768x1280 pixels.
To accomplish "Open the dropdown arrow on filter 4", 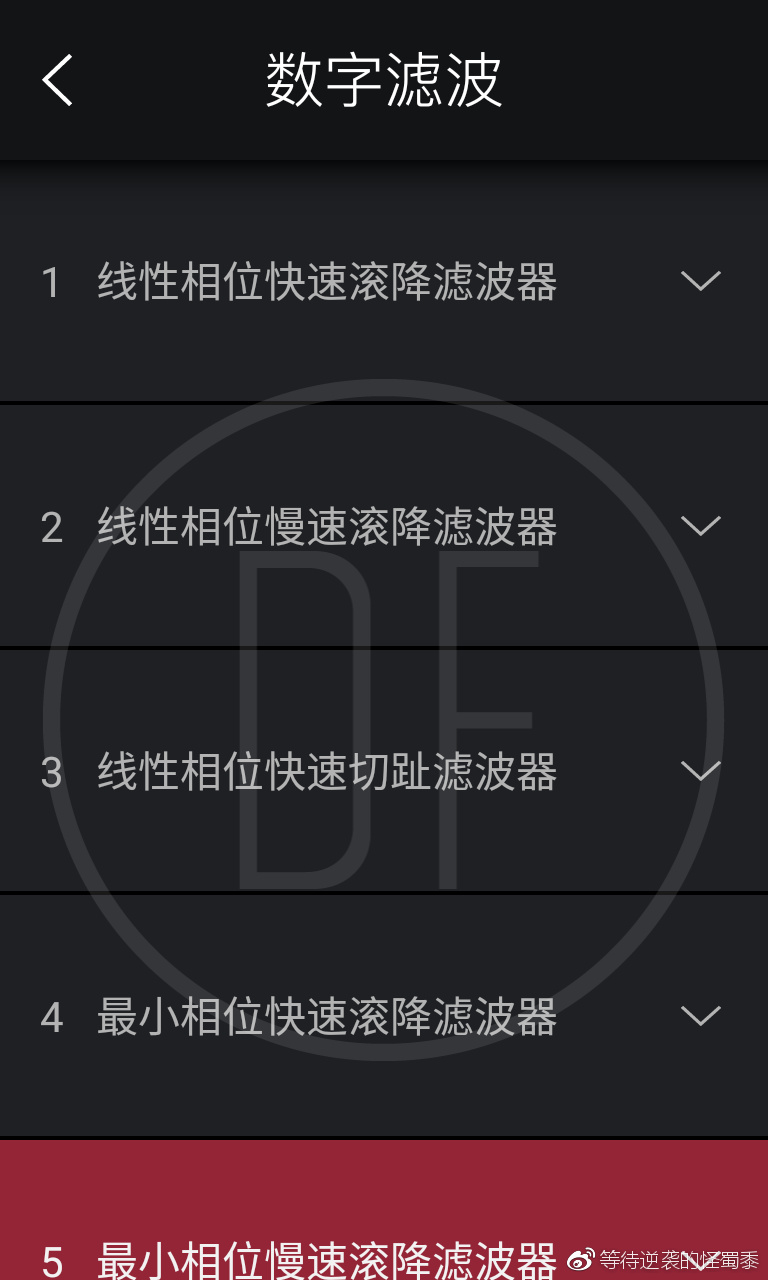I will [x=701, y=1017].
